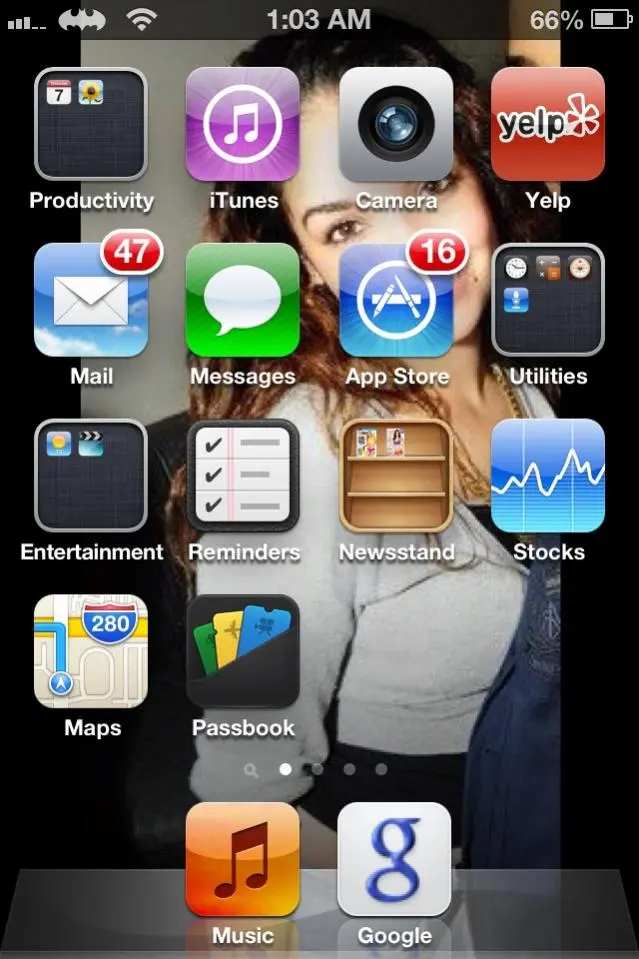This screenshot has width=639, height=959.
Task: Open the Music app in the dock
Action: 243,860
